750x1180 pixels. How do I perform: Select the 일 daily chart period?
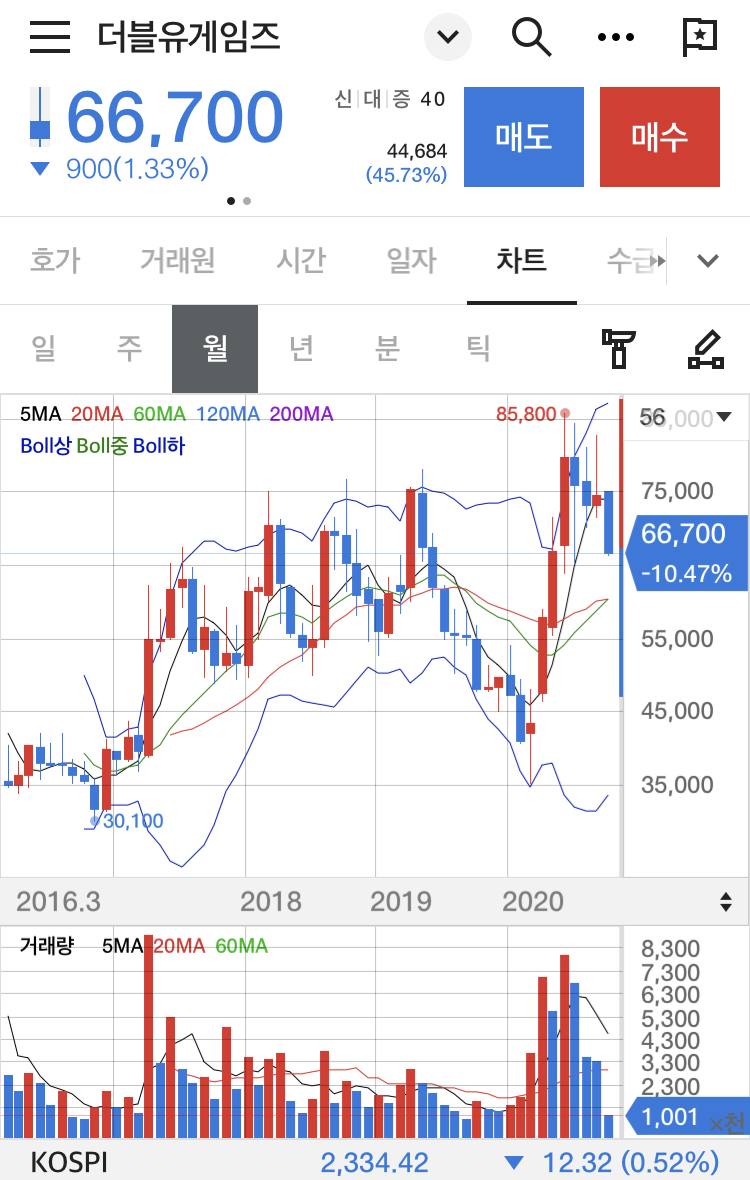click(x=43, y=348)
